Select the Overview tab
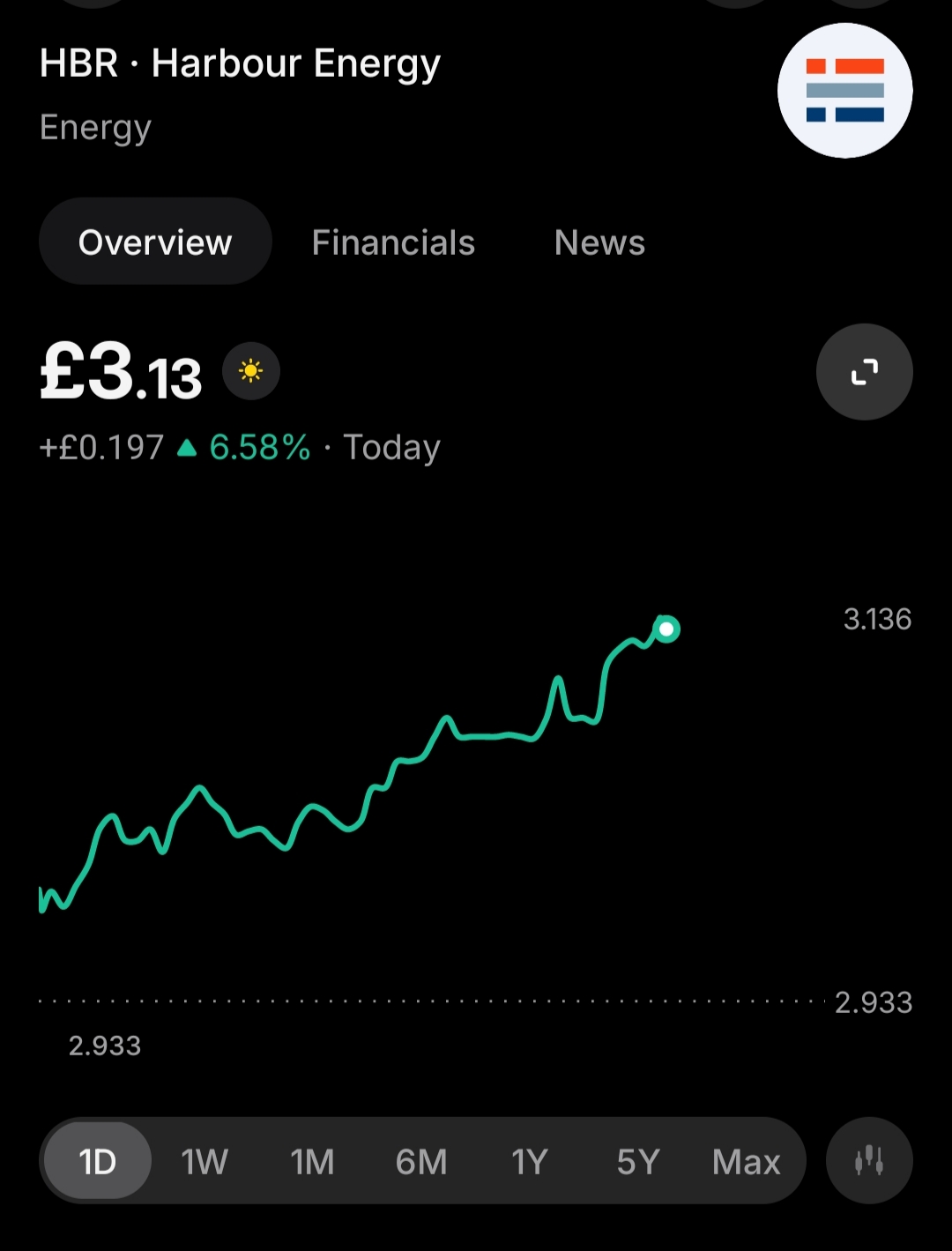This screenshot has width=952, height=1251. tap(155, 242)
